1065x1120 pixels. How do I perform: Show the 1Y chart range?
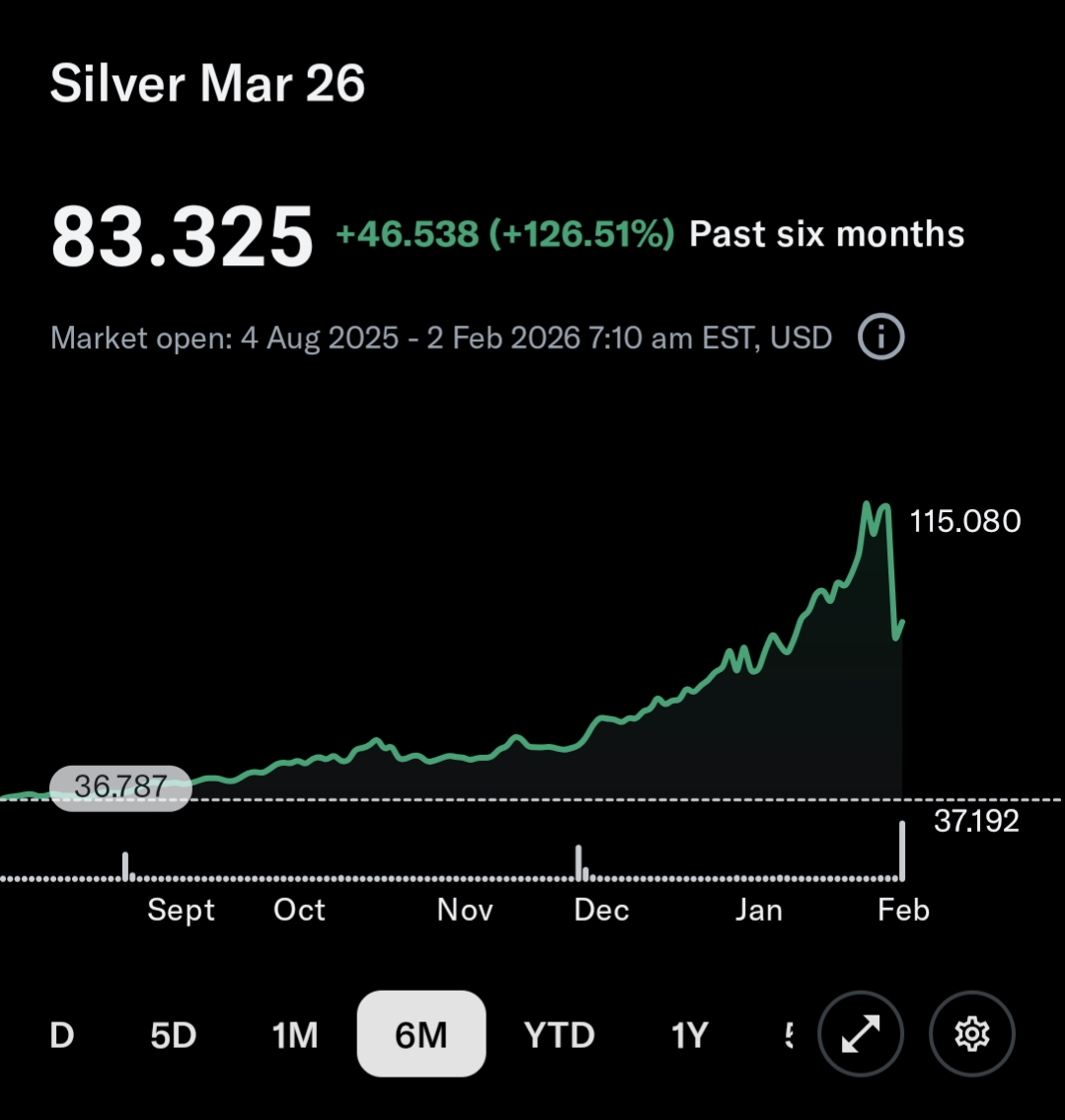690,1035
